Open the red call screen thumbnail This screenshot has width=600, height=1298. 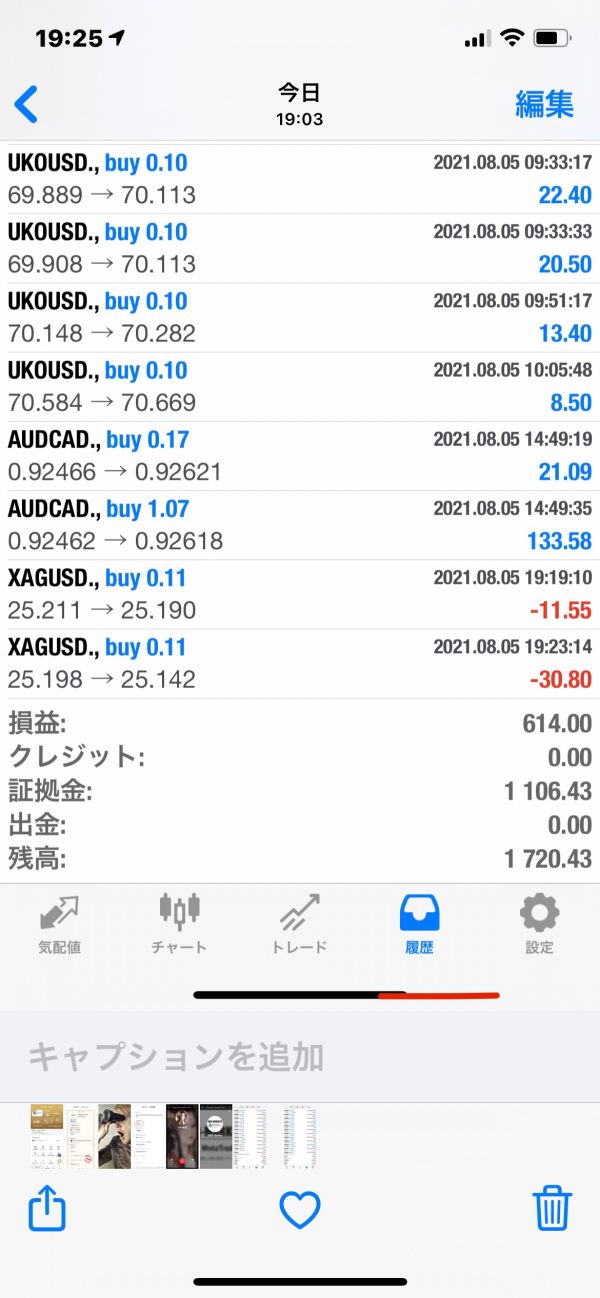pyautogui.click(x=182, y=1137)
